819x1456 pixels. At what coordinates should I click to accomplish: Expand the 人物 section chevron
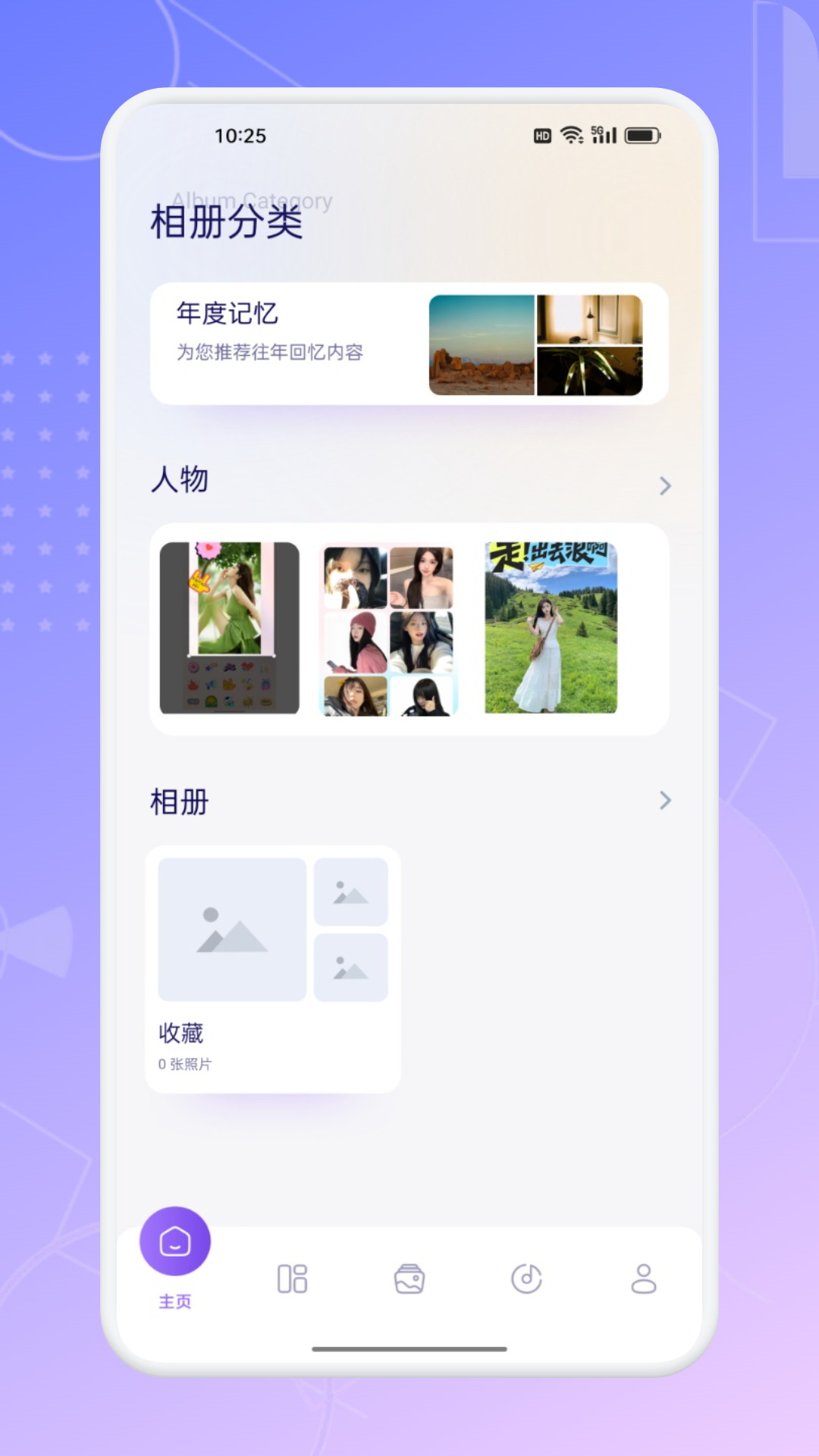(x=665, y=485)
